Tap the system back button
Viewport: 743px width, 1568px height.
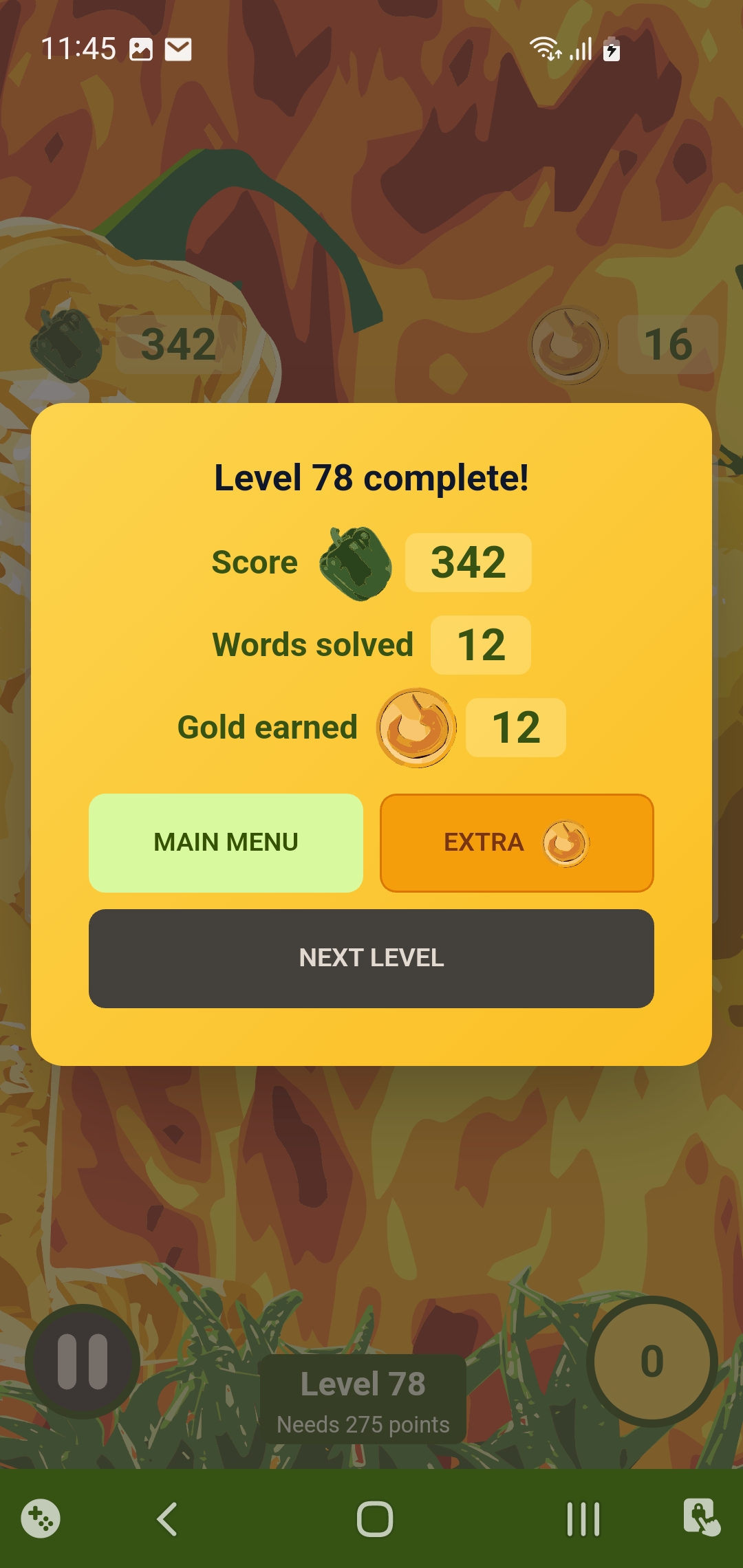click(168, 1518)
